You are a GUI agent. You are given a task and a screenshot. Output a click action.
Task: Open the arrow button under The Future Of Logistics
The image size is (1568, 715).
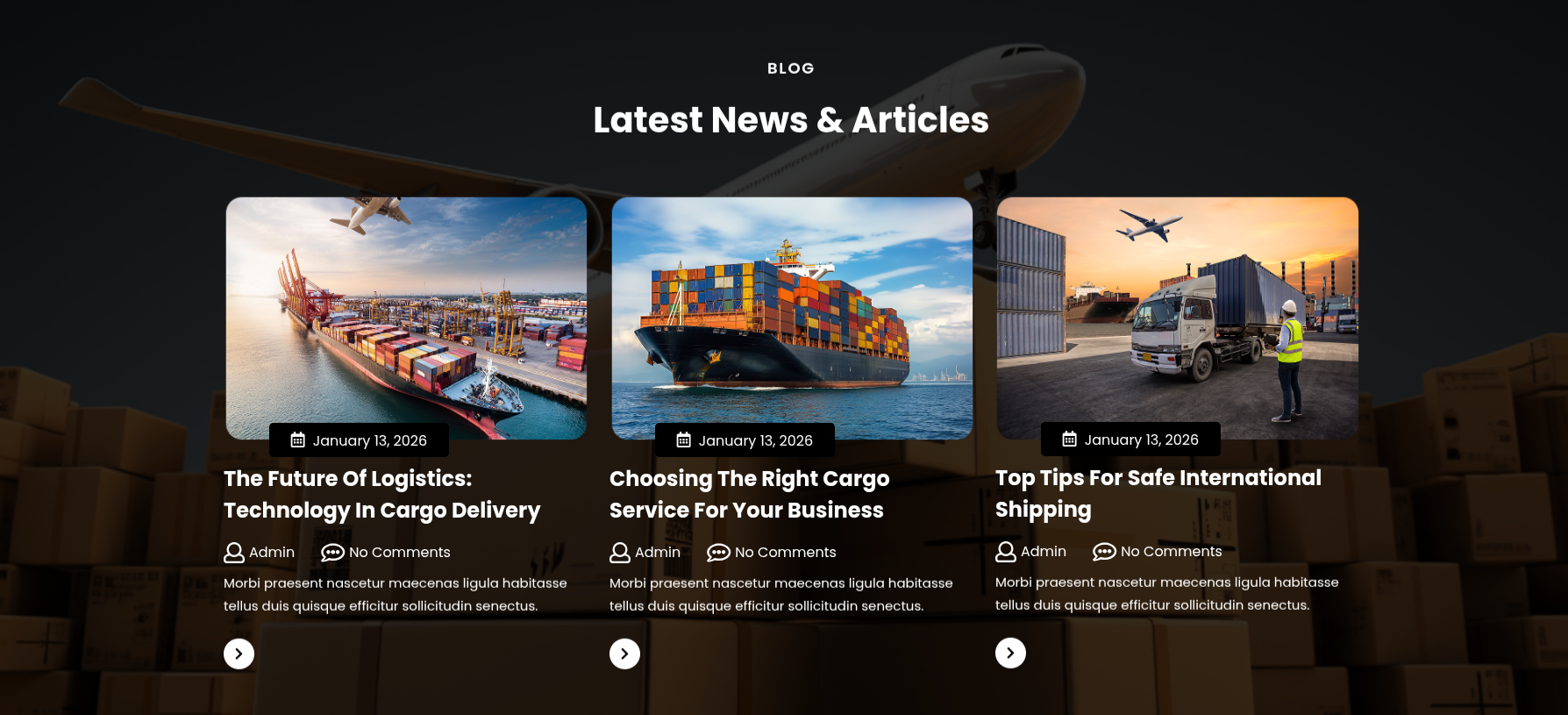(239, 654)
